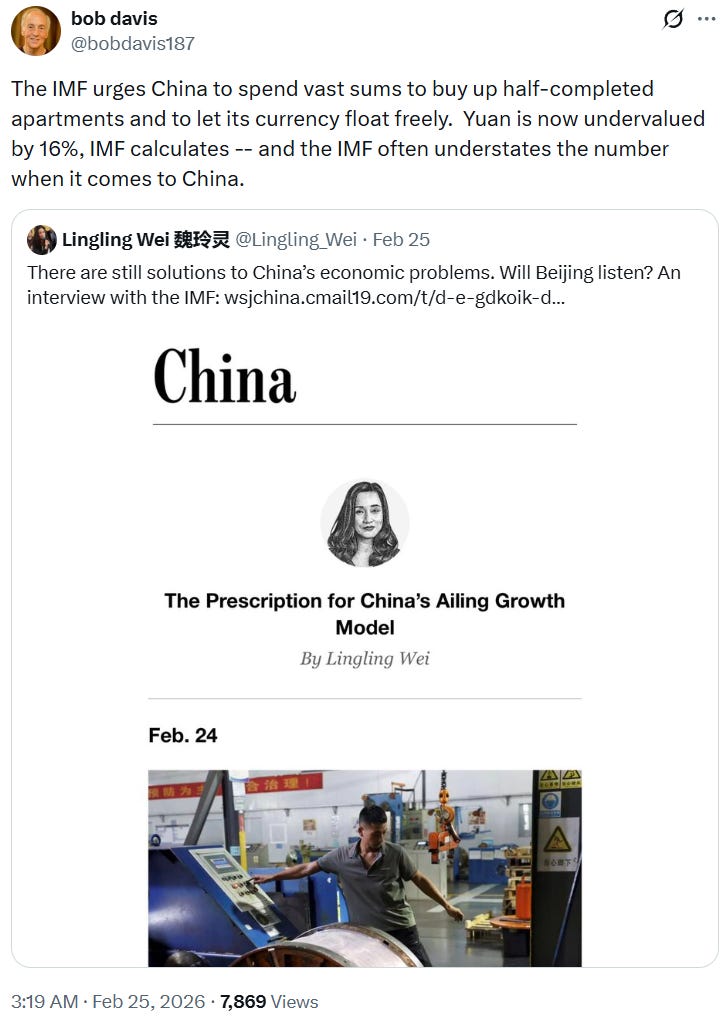Open bob davis profile picture
Screen dimensions: 728x1018
pyautogui.click(x=36, y=31)
